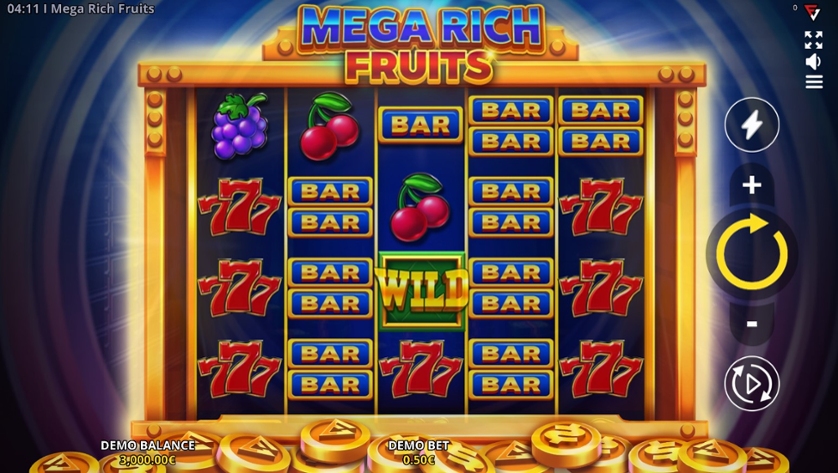The height and width of the screenshot is (473, 838).
Task: Spin the reels with the yellow button
Action: 752,254
